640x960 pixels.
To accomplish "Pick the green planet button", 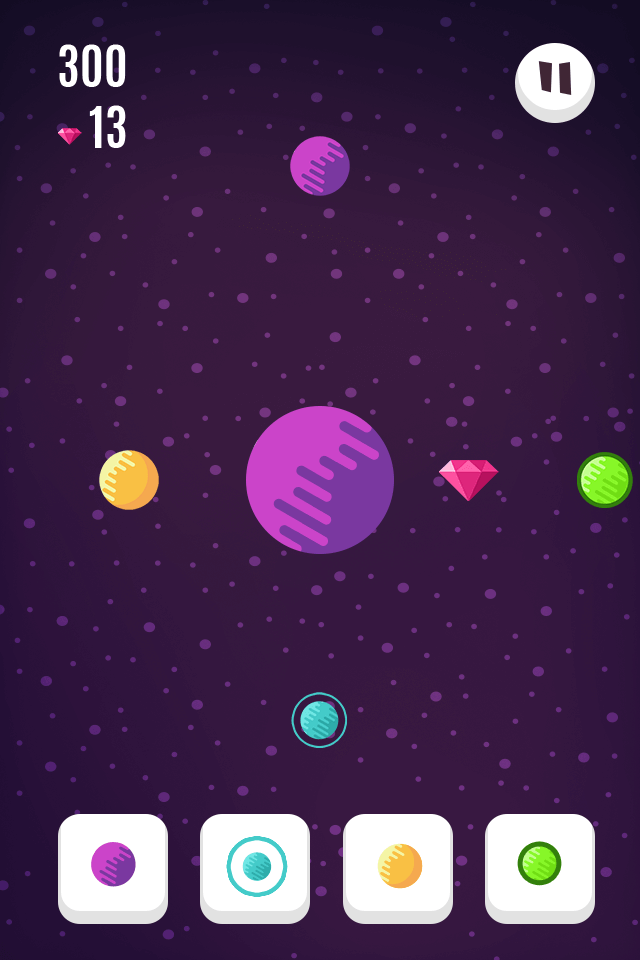I will [x=540, y=865].
